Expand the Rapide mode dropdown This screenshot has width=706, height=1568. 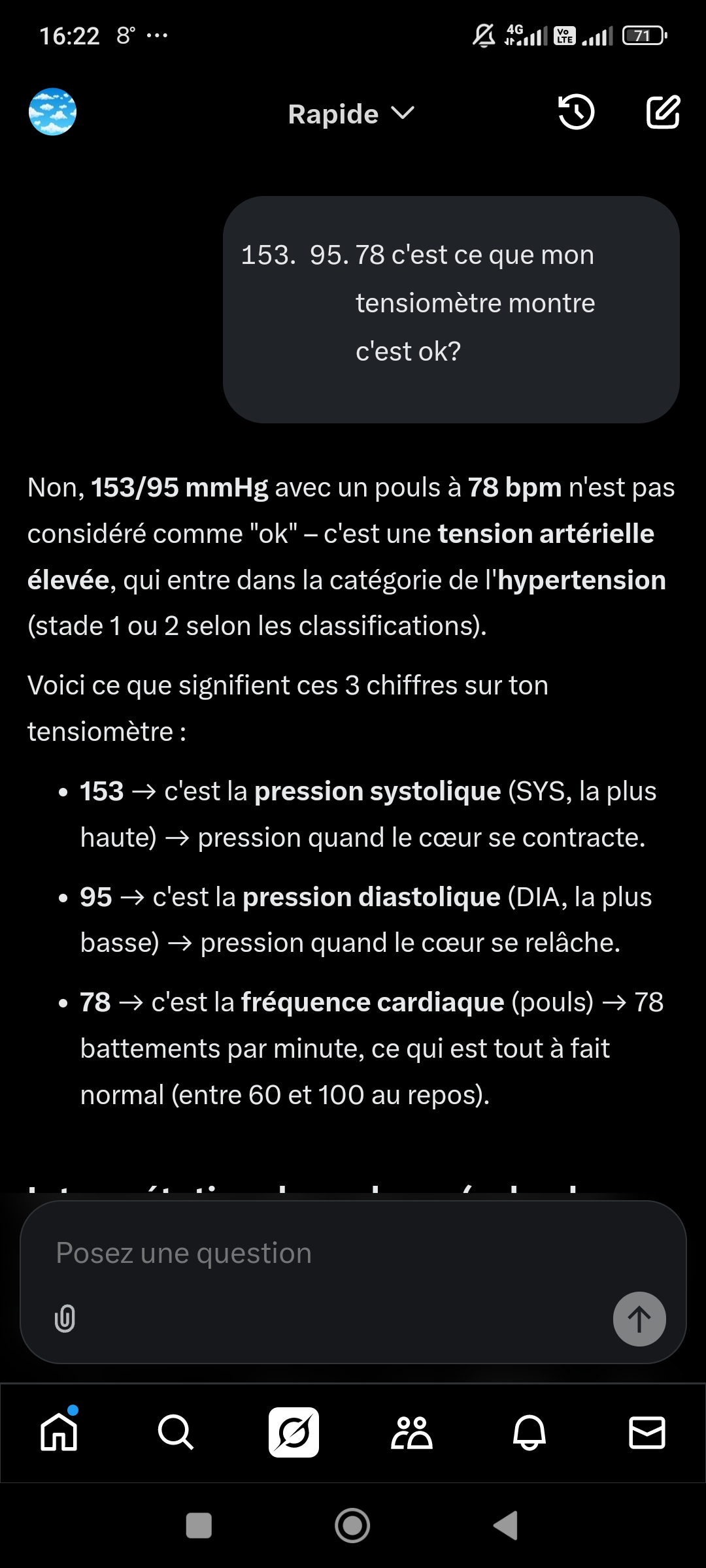pos(351,114)
